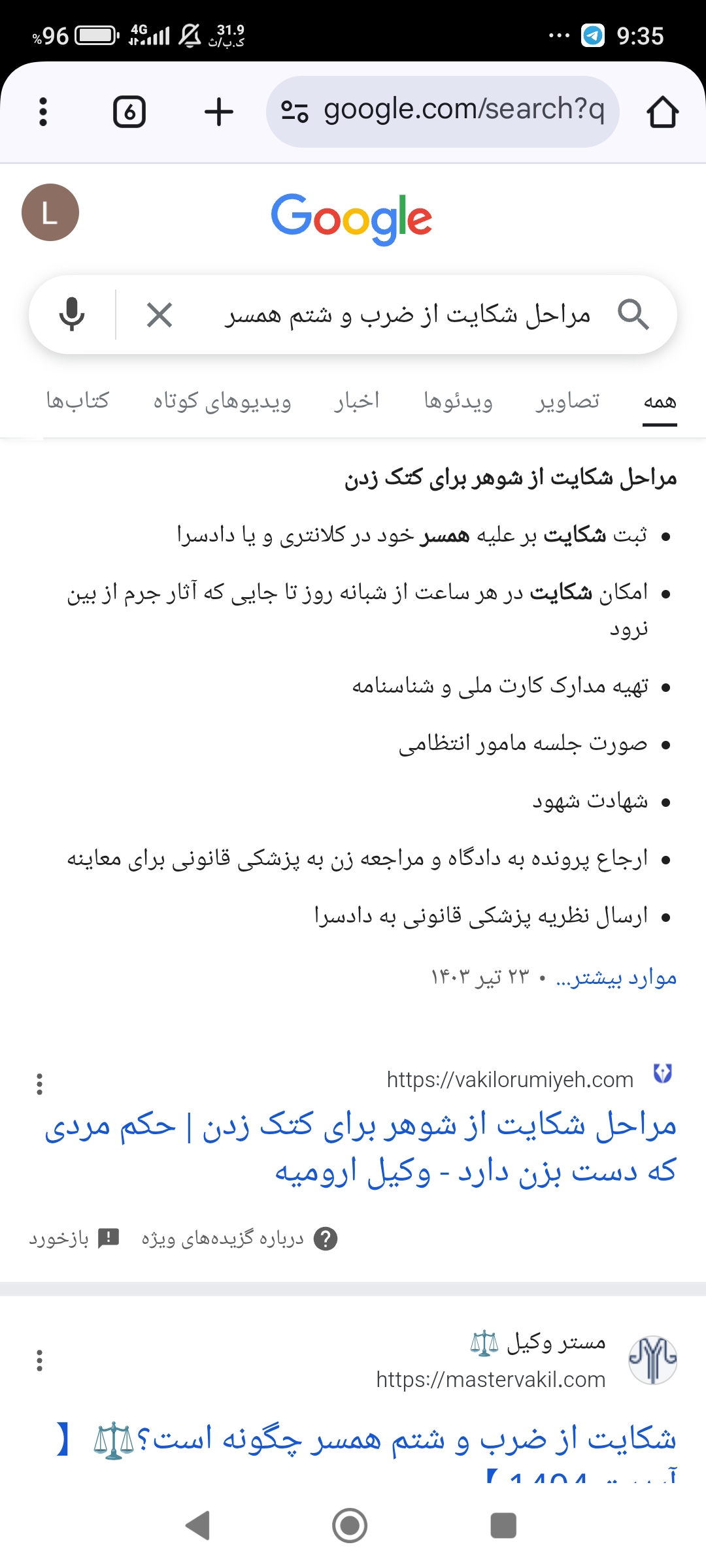This screenshot has height=1568, width=706.
Task: Open a new browser tab
Action: 218,112
